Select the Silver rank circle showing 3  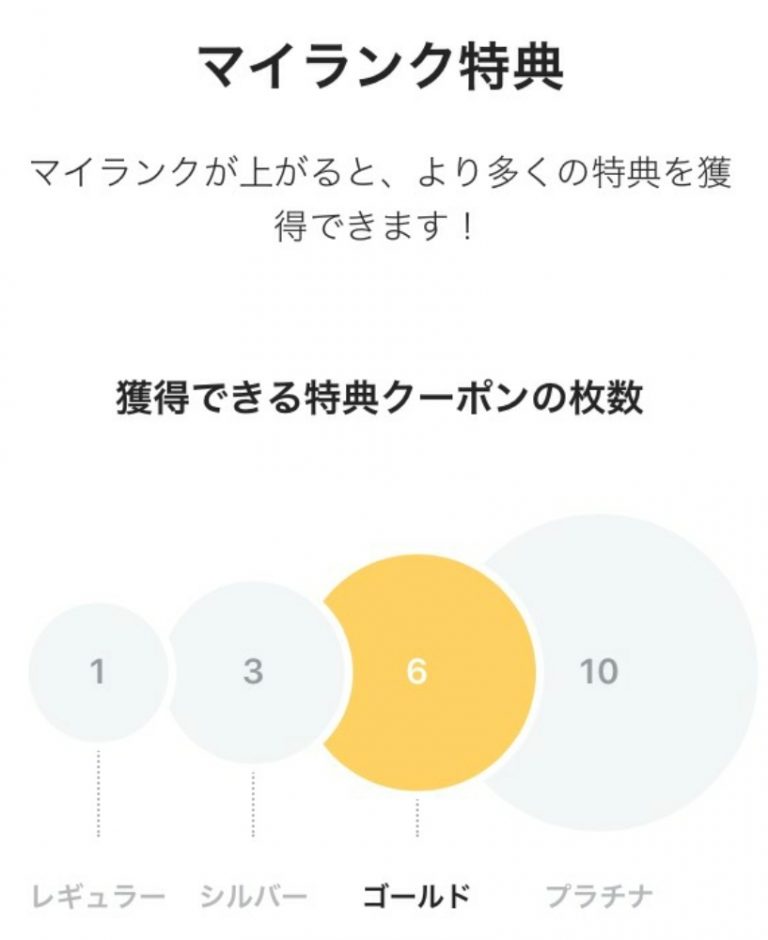[252, 671]
